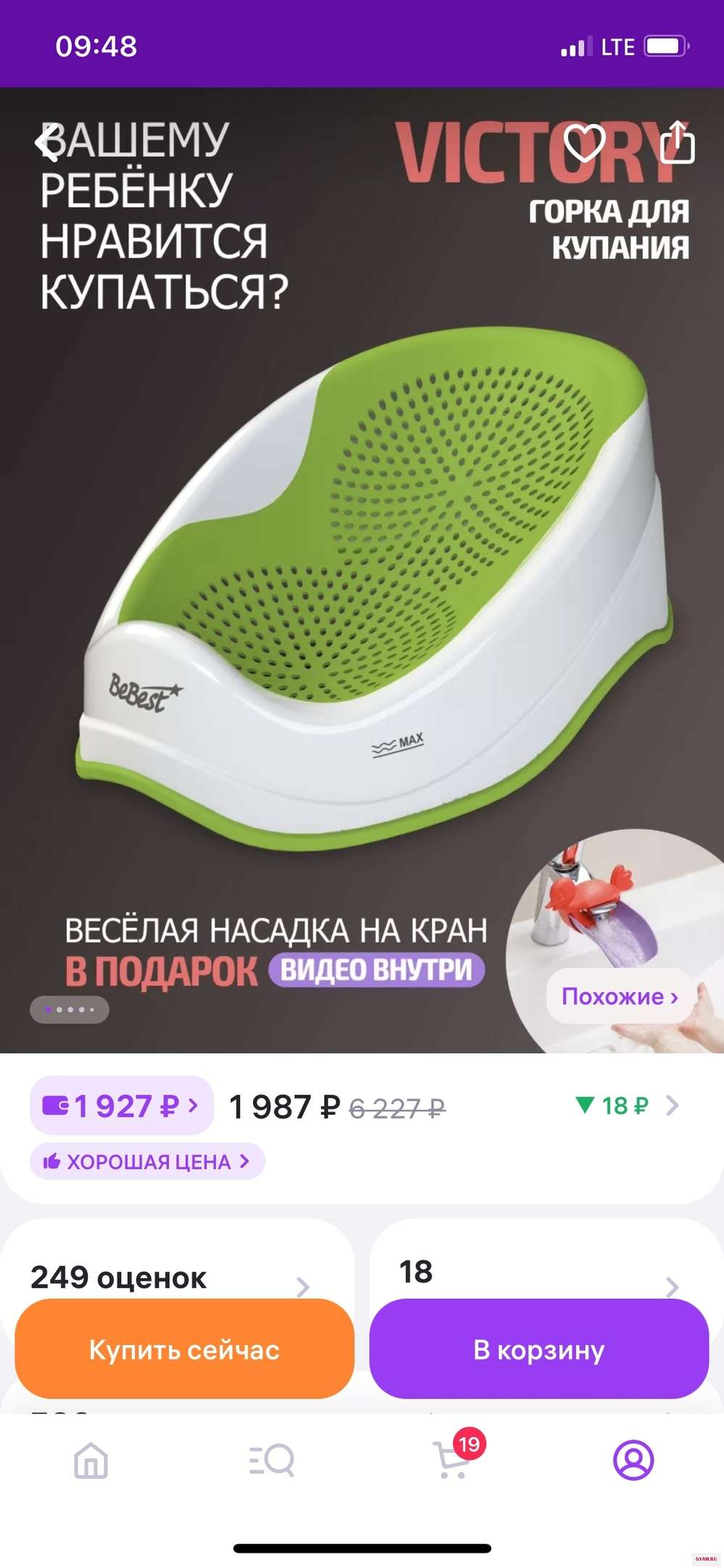Screen dimensions: 724x1568
Task: Open the shopping cart tab
Action: tap(453, 1461)
